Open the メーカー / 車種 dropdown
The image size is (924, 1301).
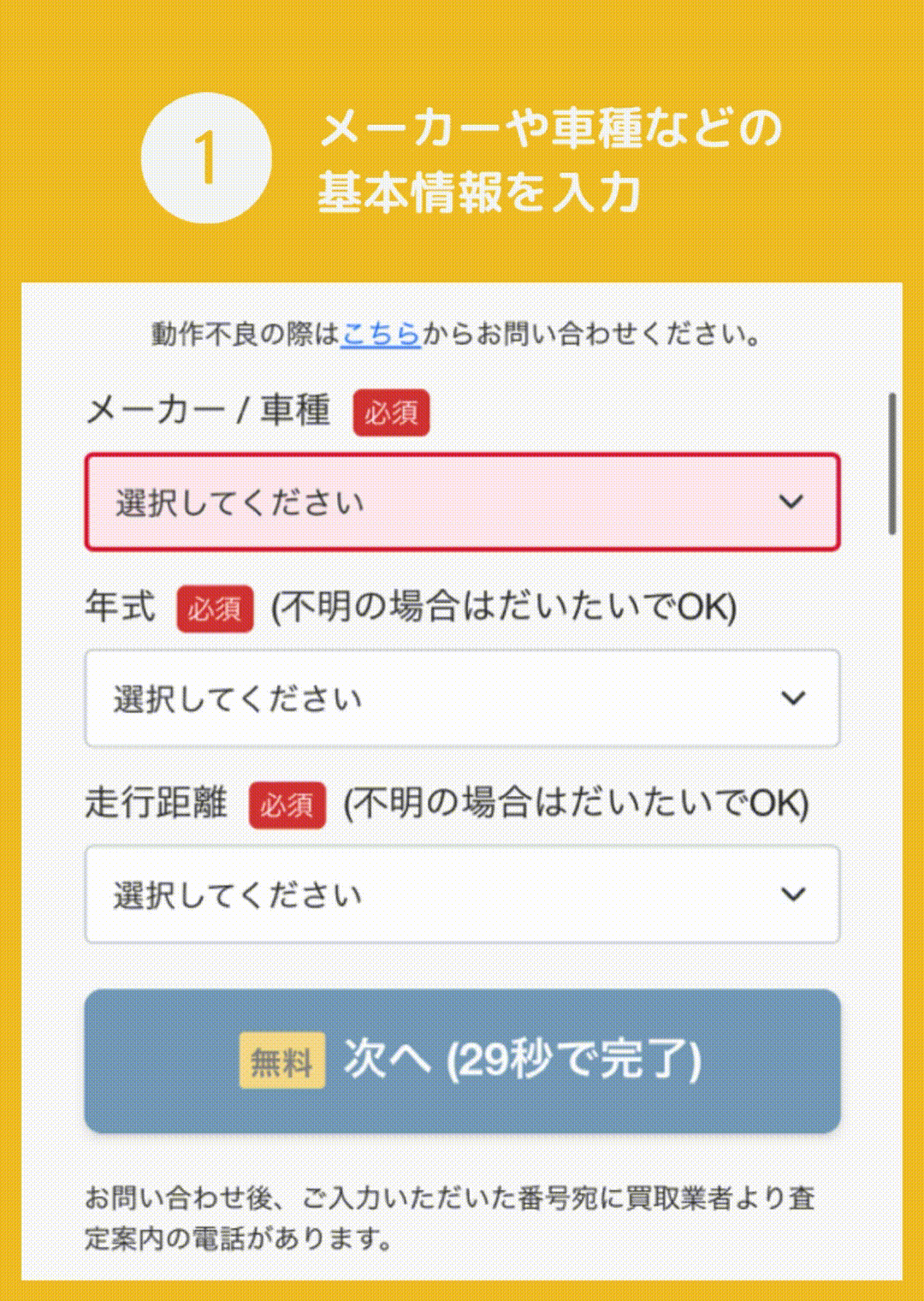coord(462,502)
